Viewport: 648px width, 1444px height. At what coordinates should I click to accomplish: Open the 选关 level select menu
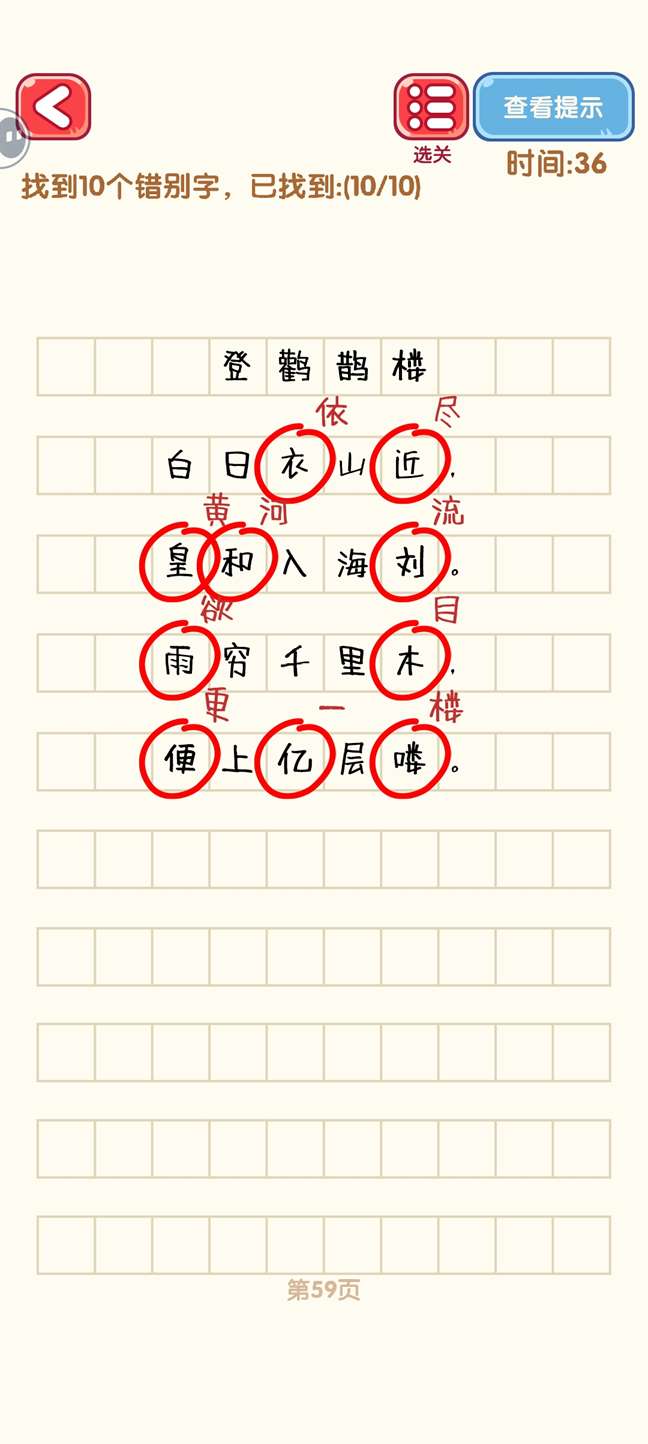tap(431, 107)
